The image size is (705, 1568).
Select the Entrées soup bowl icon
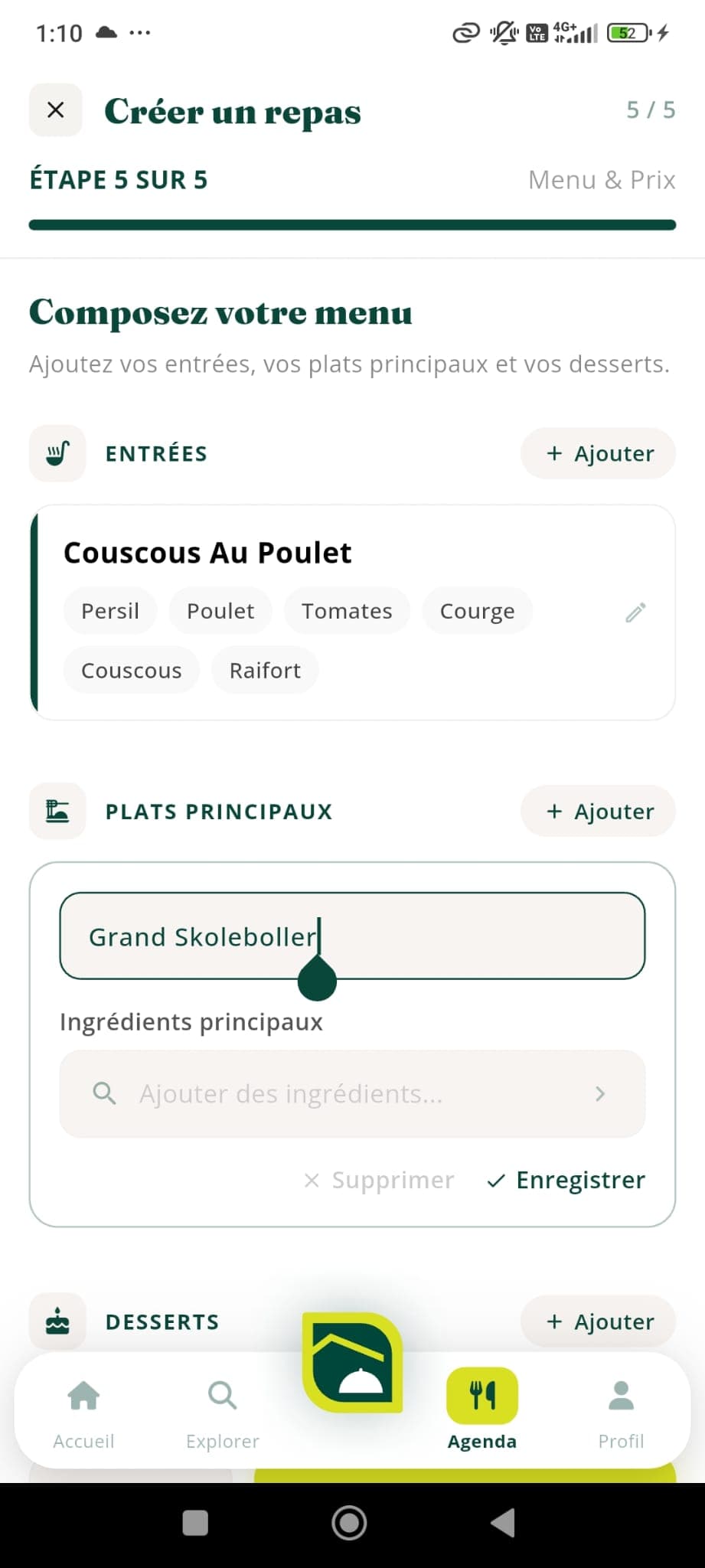57,452
